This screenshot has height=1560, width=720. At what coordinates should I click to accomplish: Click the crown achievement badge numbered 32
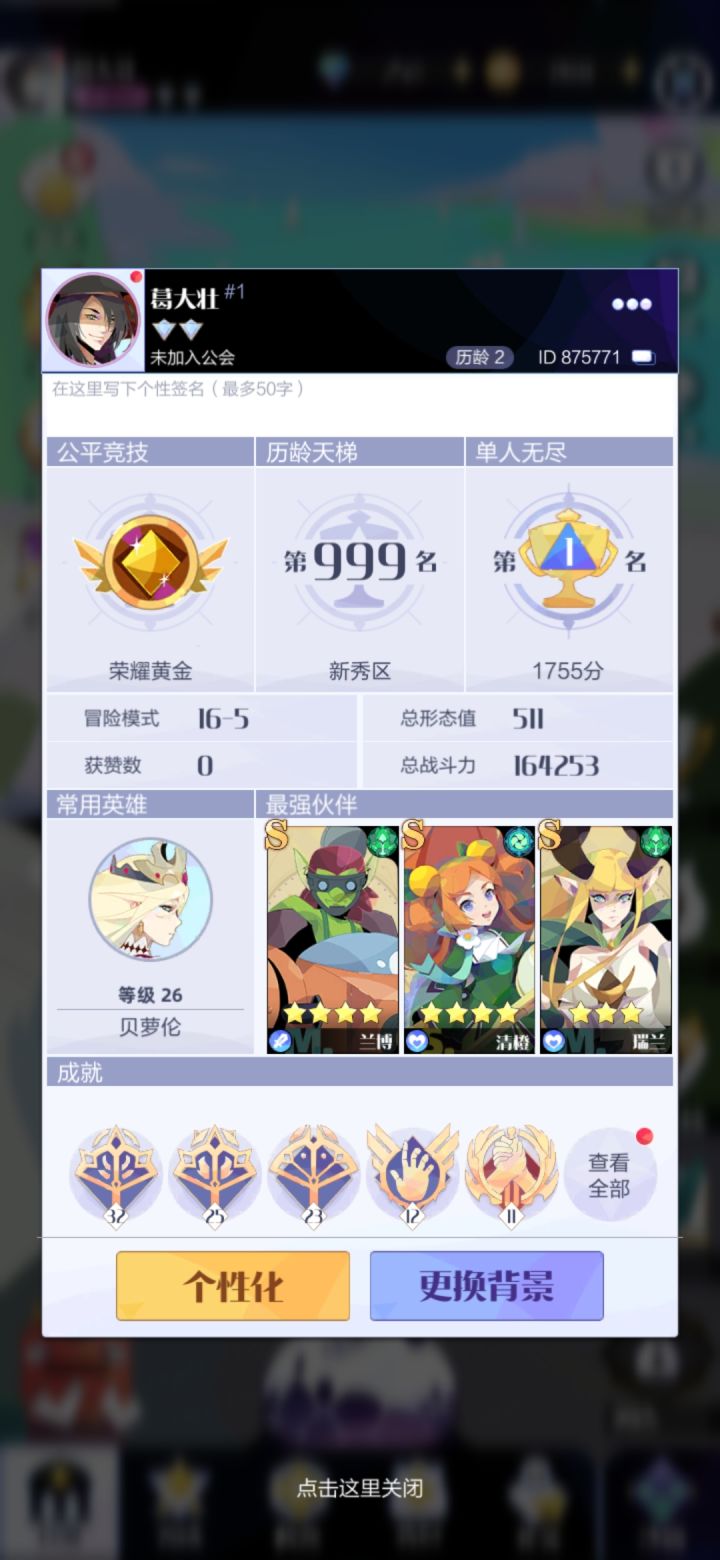click(x=115, y=1172)
